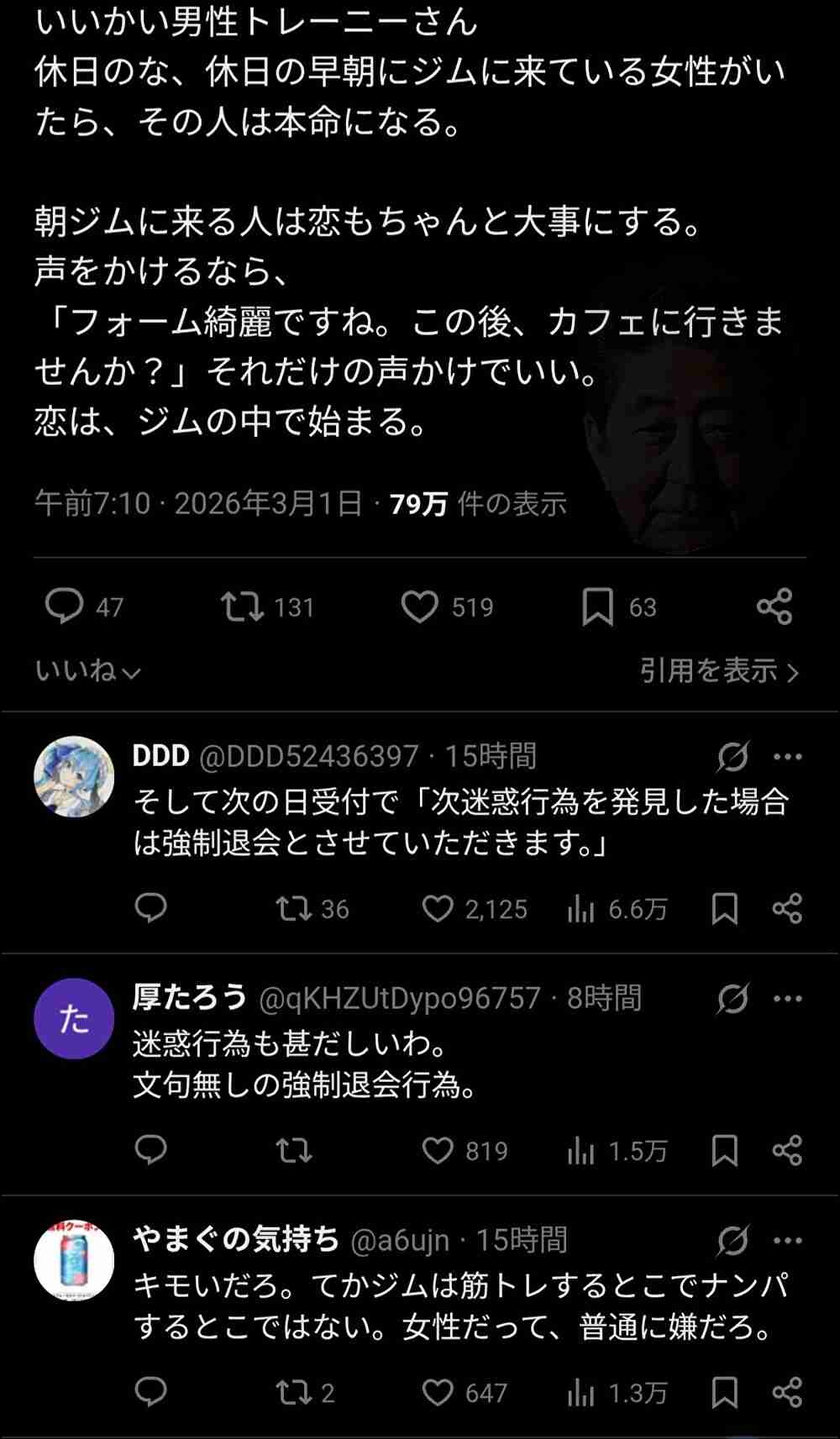Open 厚たろう's profile avatar
The width and height of the screenshot is (840, 1439).
(x=74, y=1019)
